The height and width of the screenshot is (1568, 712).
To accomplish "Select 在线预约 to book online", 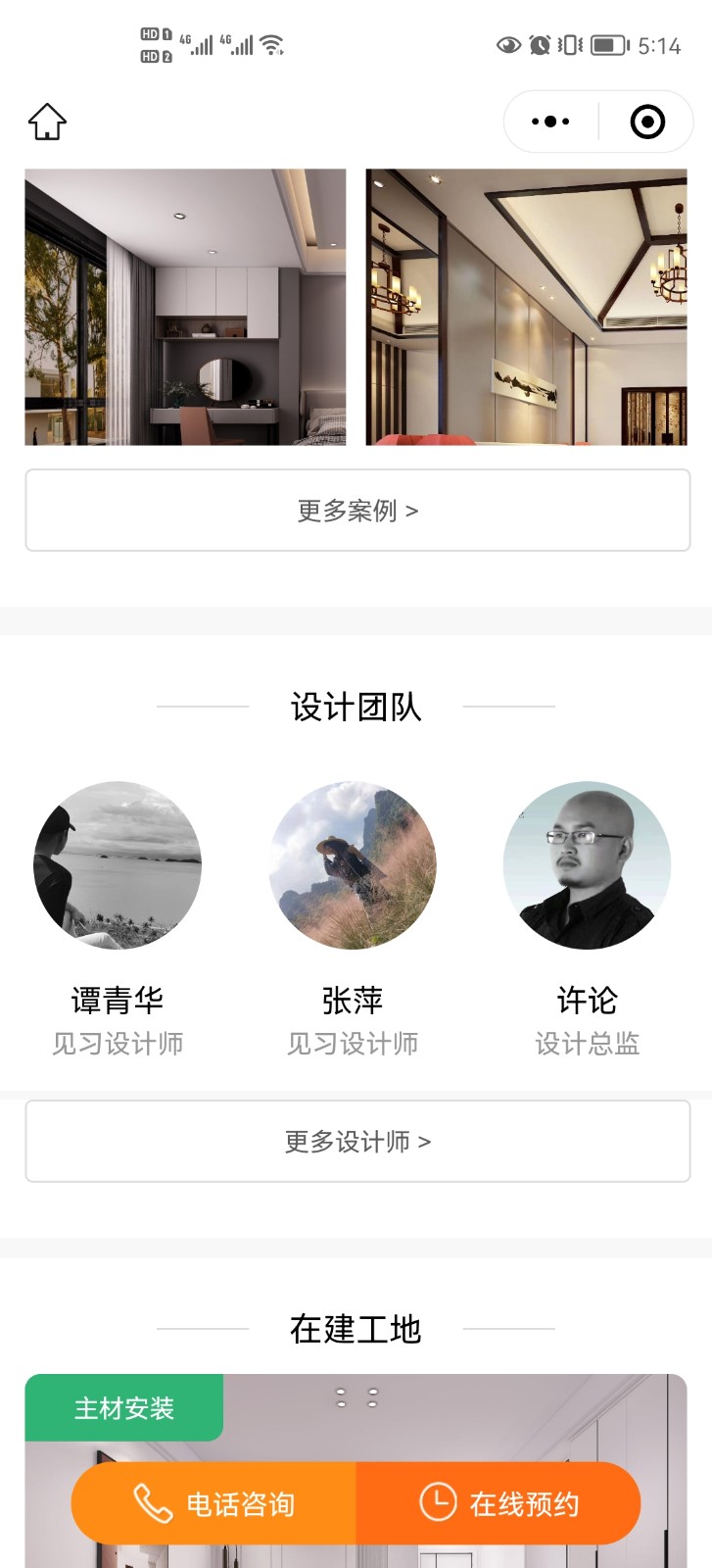I will (498, 1503).
